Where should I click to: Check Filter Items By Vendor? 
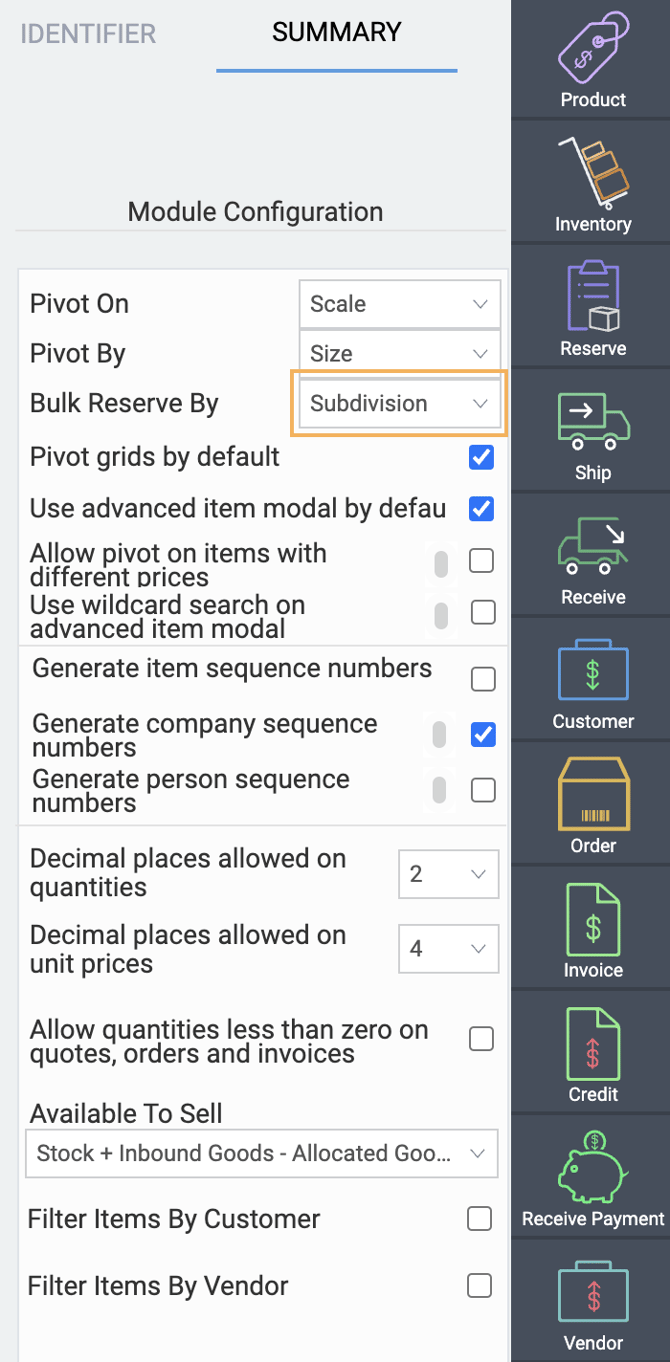(479, 1286)
